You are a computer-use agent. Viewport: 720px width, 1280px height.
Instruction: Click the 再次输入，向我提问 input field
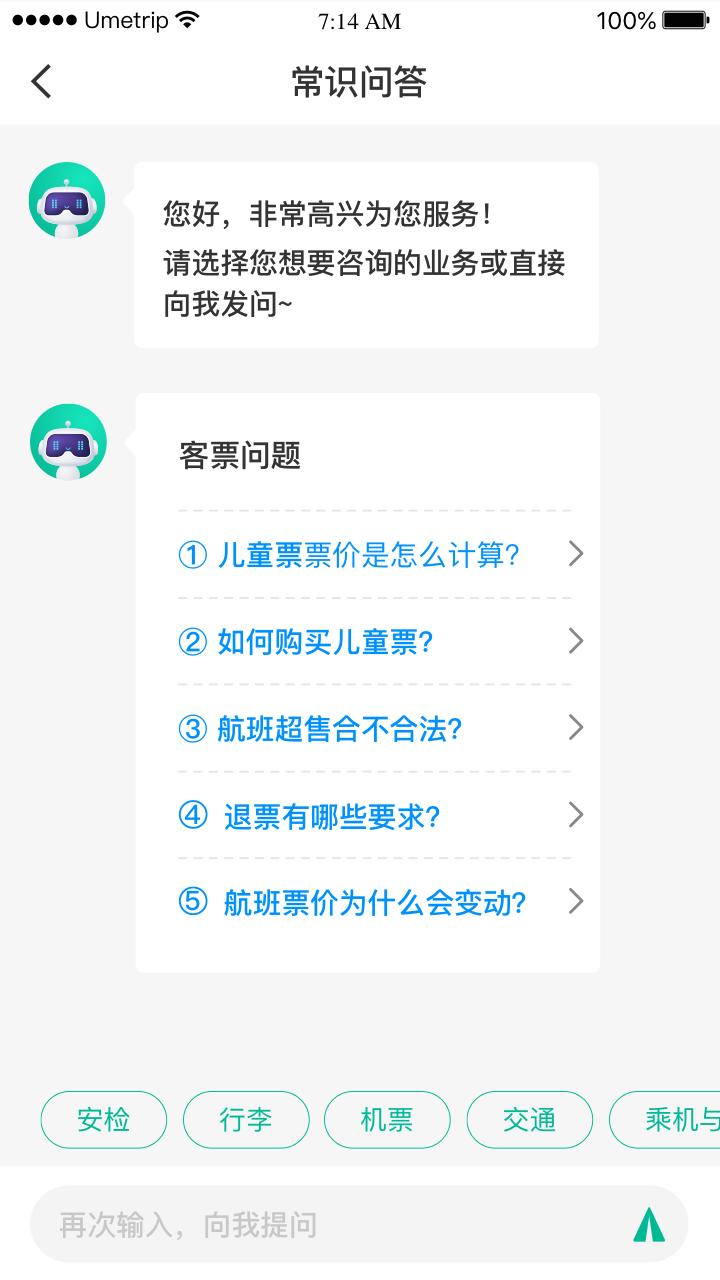click(300, 1223)
